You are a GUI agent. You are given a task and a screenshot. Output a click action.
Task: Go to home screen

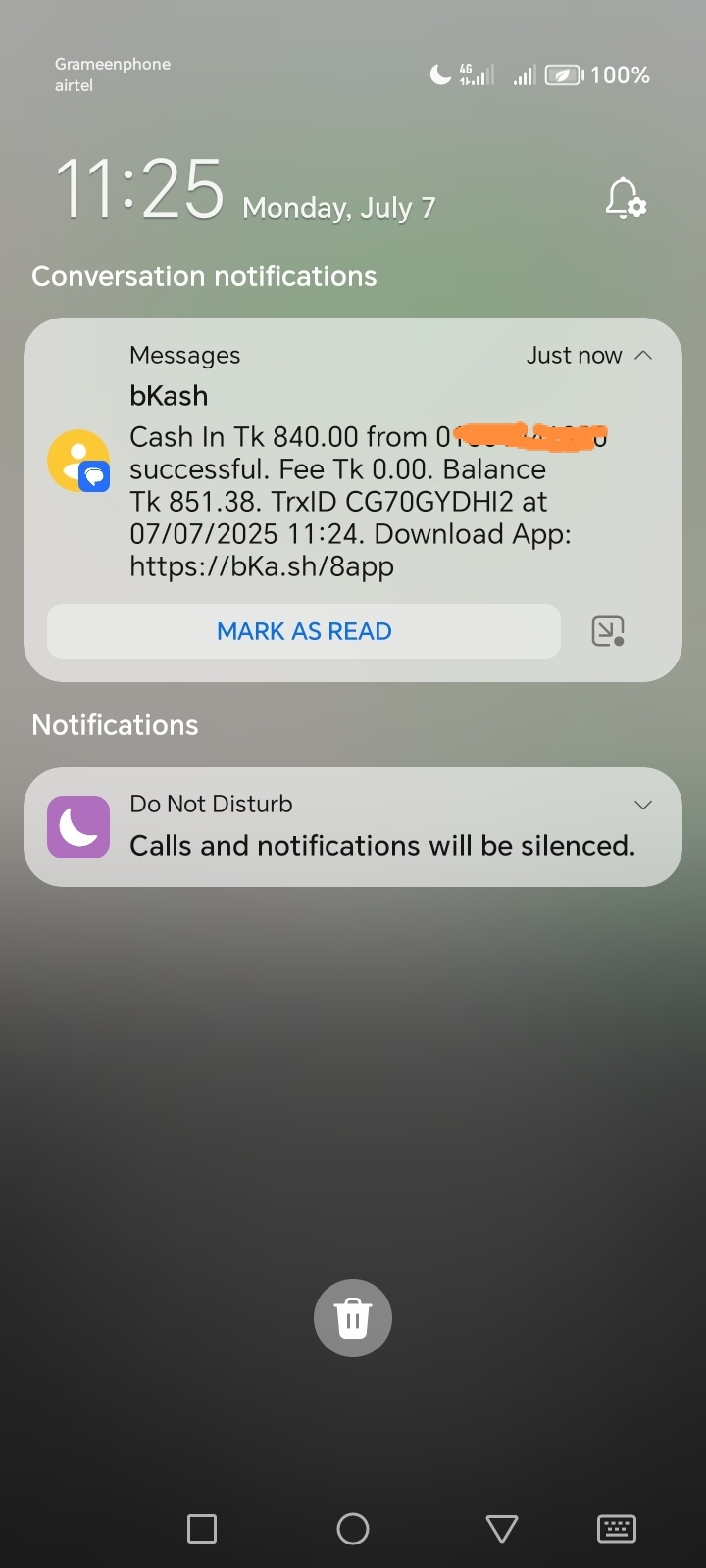point(353,1529)
